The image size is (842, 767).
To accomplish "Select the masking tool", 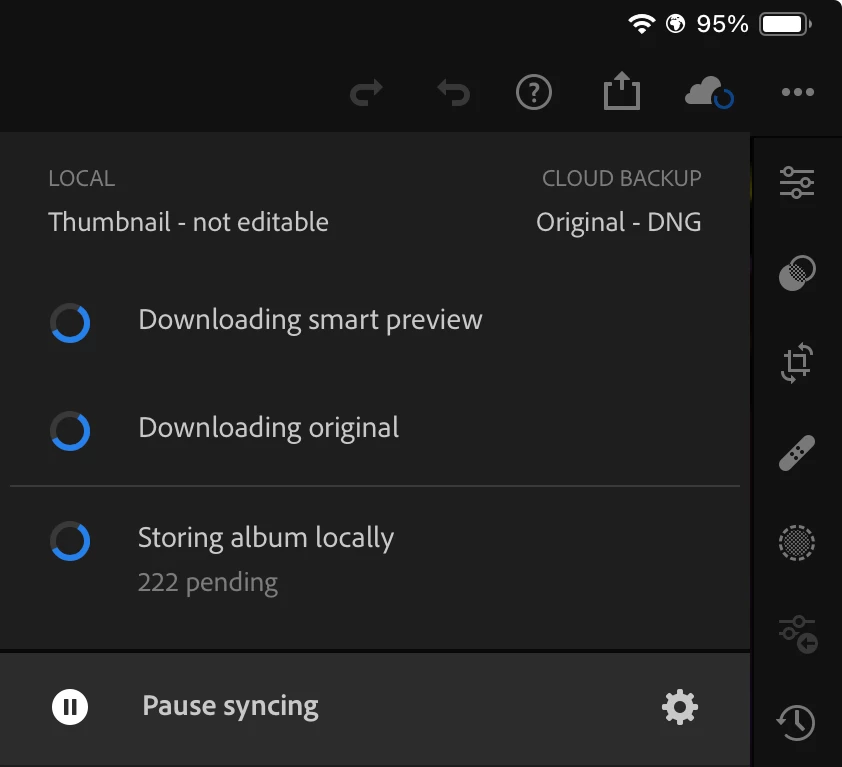I will [x=797, y=272].
